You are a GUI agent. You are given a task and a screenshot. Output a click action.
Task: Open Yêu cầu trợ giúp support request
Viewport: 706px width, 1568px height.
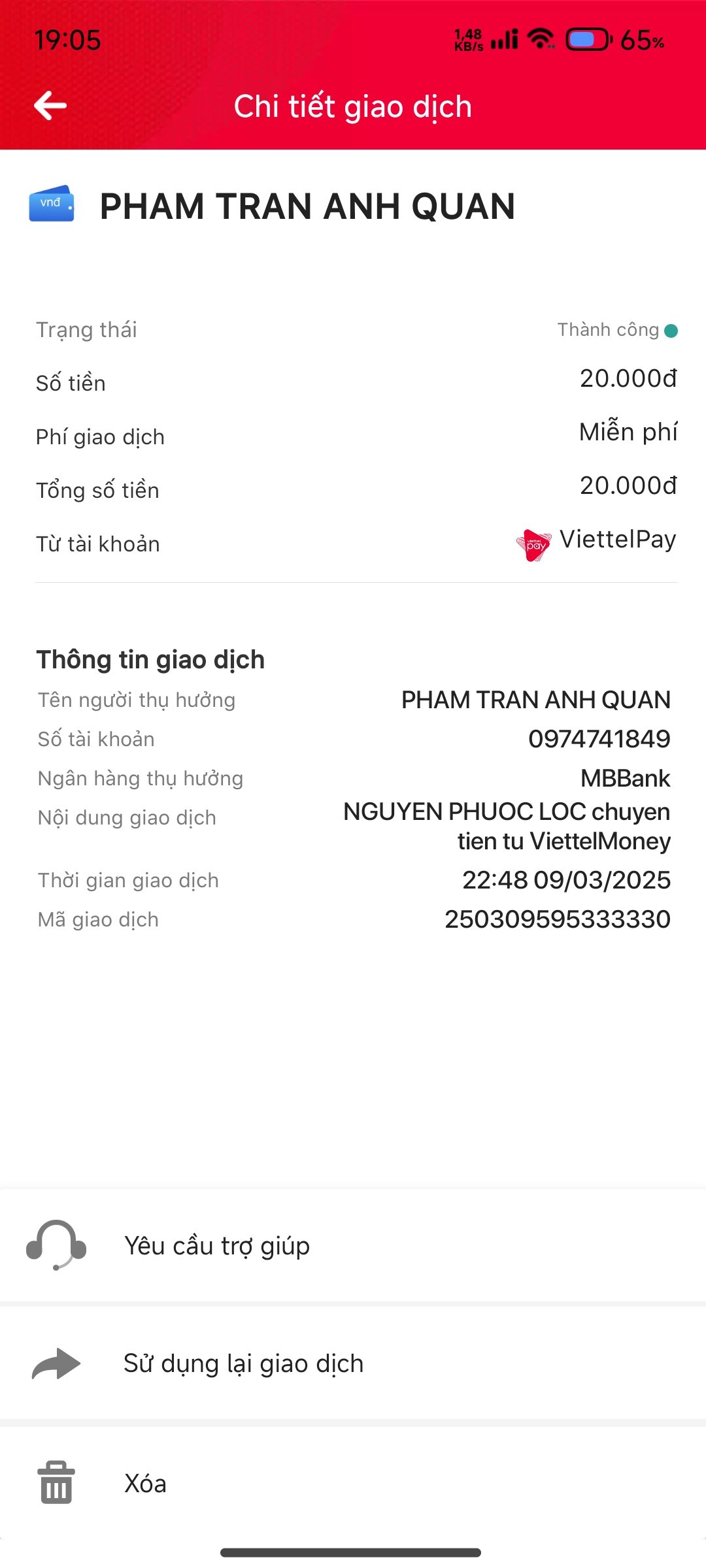pyautogui.click(x=353, y=1246)
